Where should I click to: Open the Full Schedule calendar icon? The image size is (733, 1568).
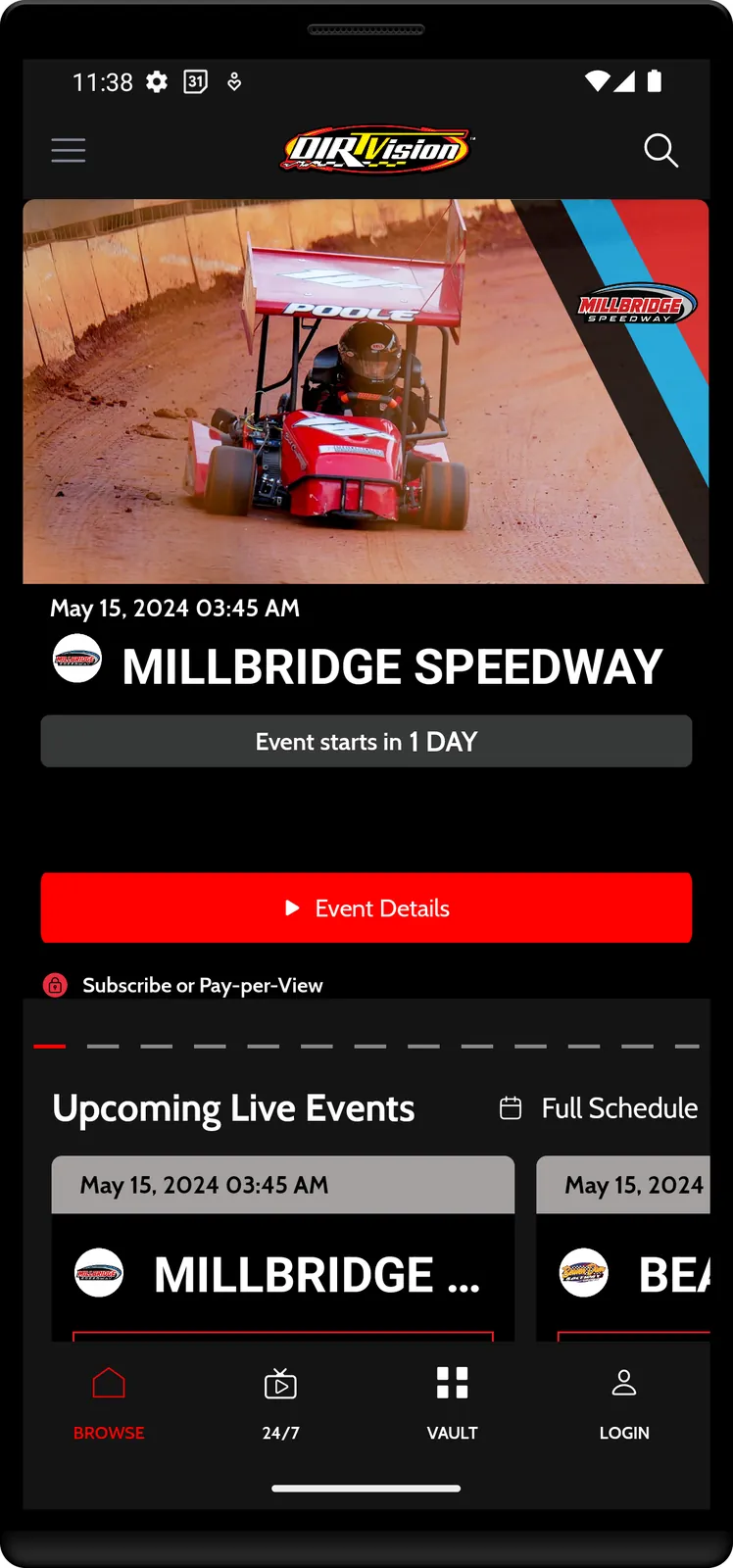pyautogui.click(x=511, y=1107)
